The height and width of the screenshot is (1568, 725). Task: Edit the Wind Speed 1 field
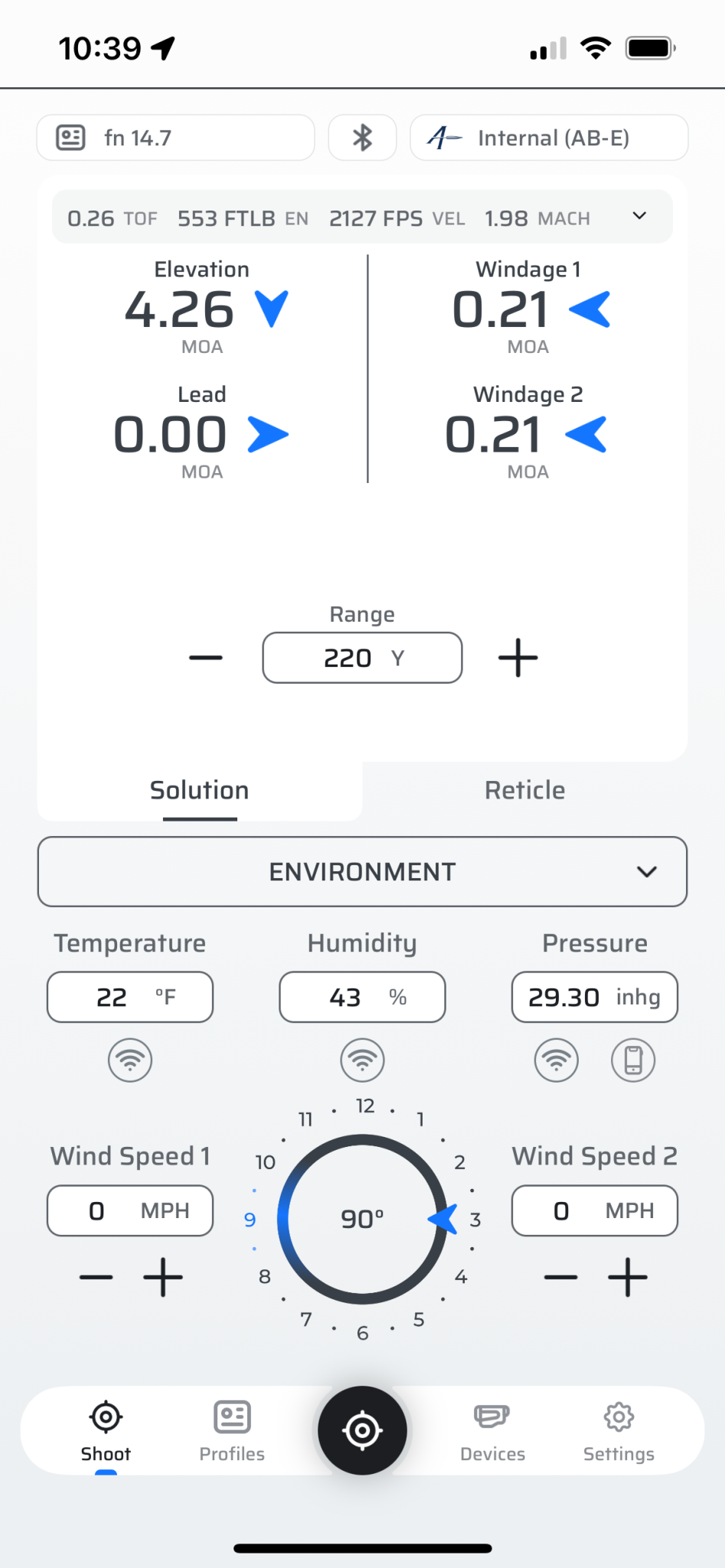click(x=130, y=1210)
